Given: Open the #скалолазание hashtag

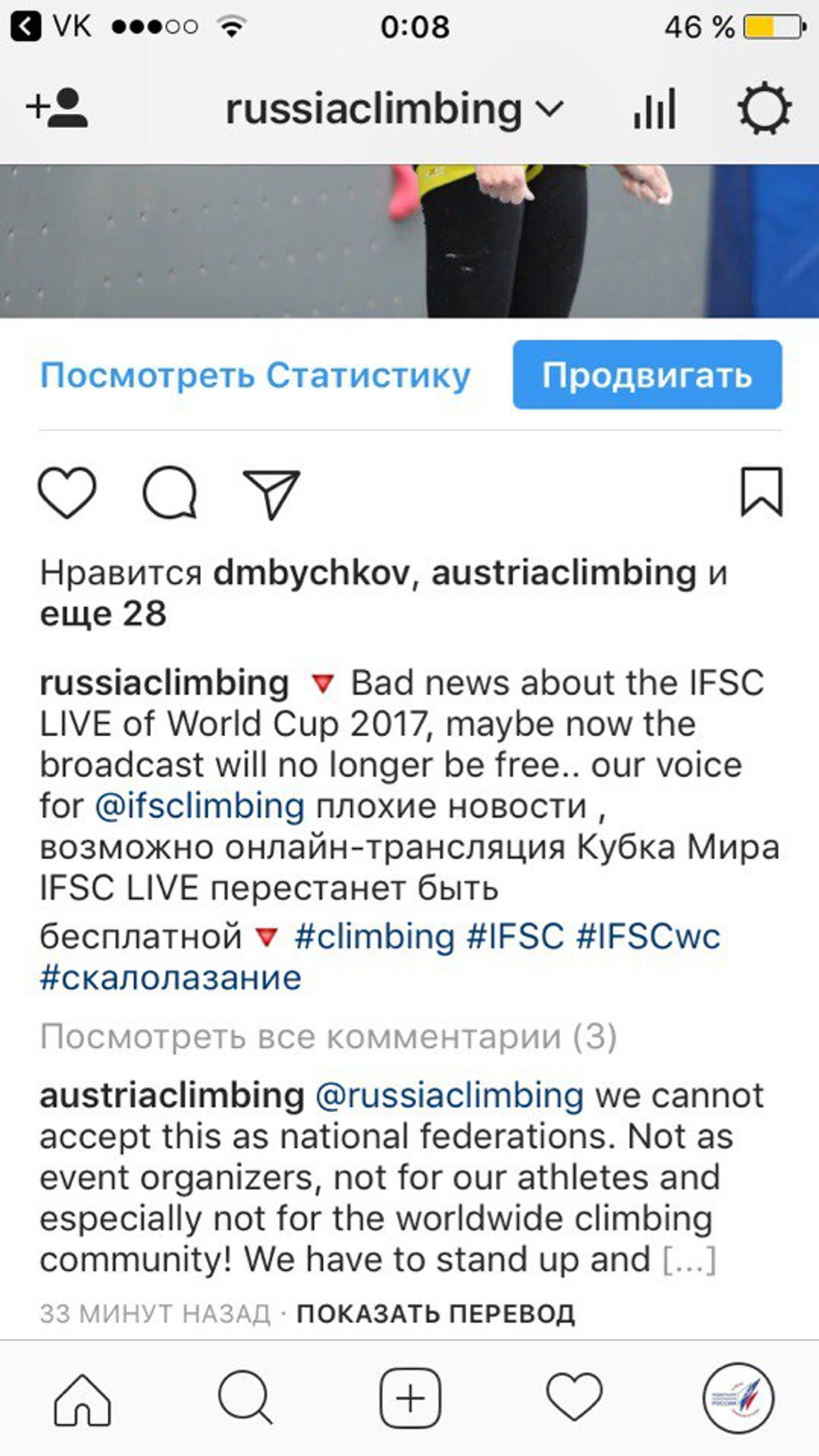Looking at the screenshot, I should (x=171, y=978).
